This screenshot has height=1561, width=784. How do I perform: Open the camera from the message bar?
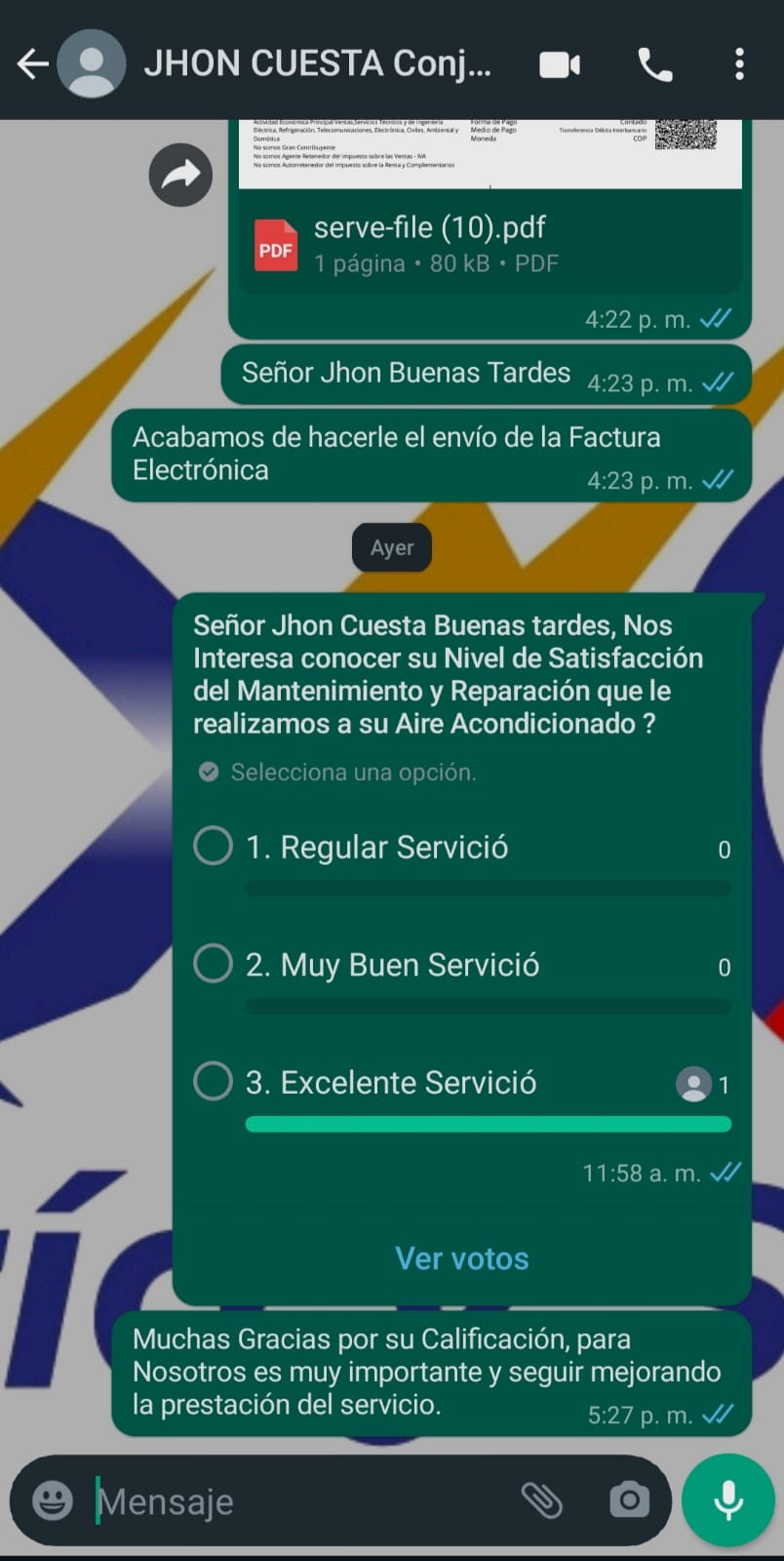(x=629, y=1501)
